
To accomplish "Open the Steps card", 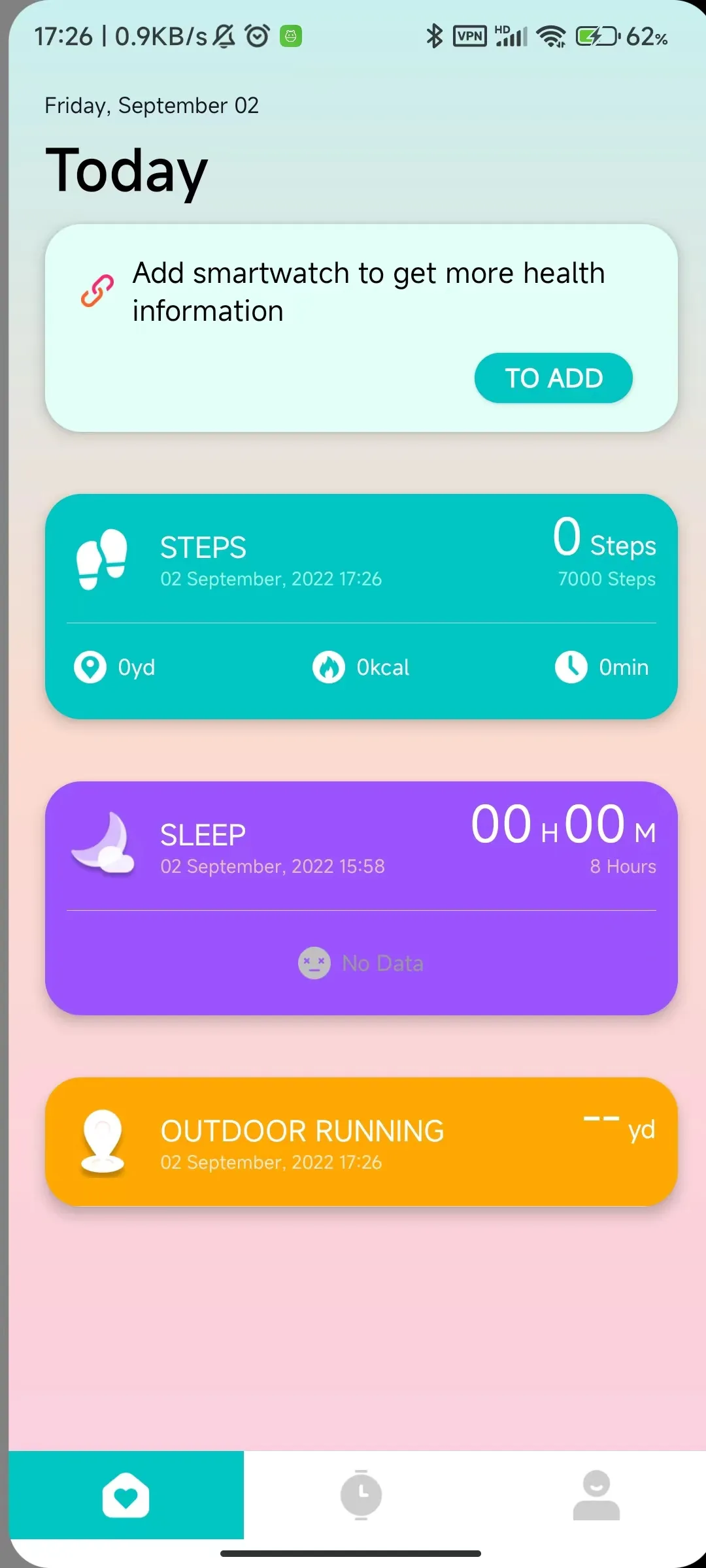I will pos(361,606).
